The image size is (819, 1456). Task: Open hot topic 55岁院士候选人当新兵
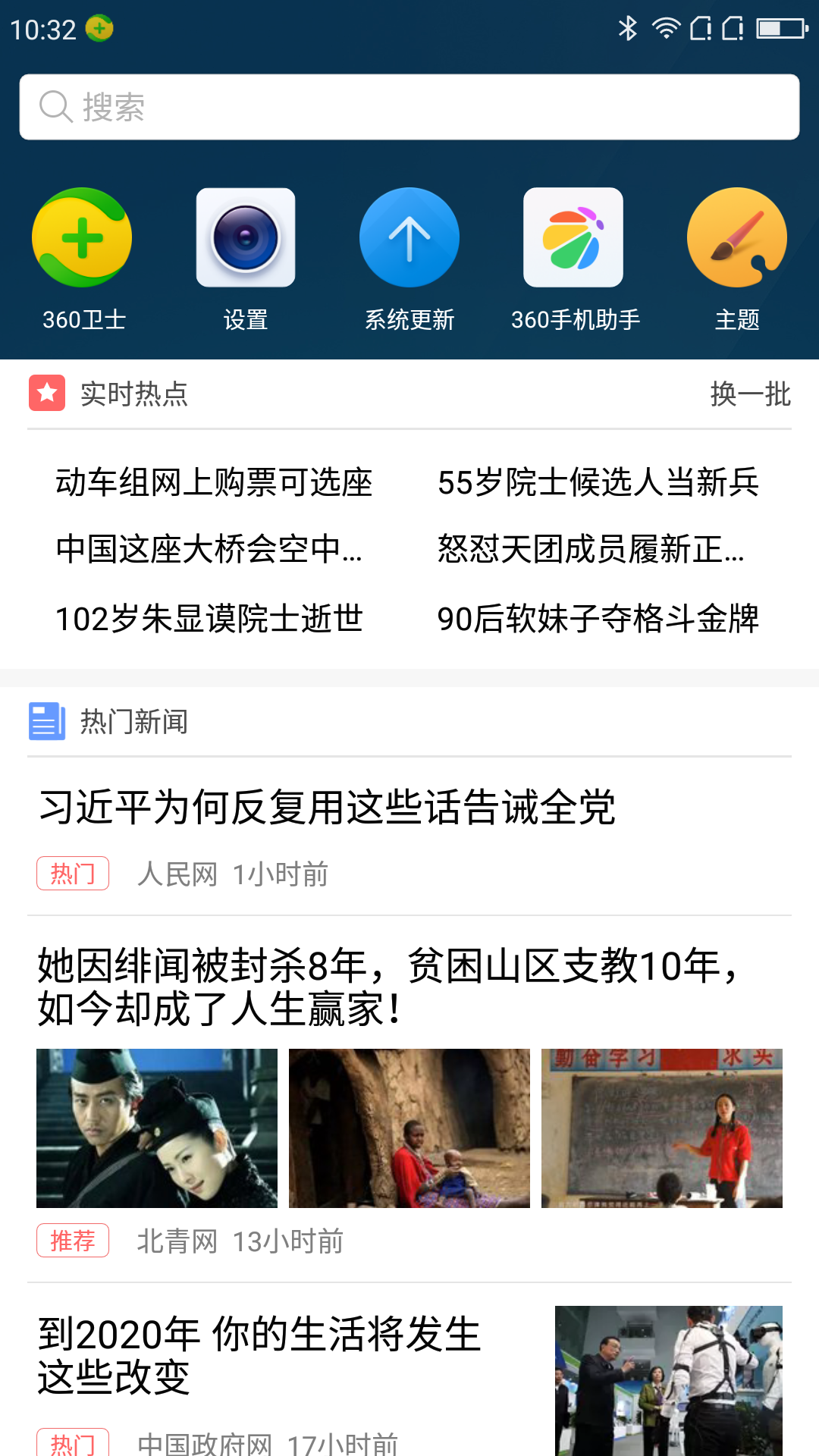pos(598,482)
